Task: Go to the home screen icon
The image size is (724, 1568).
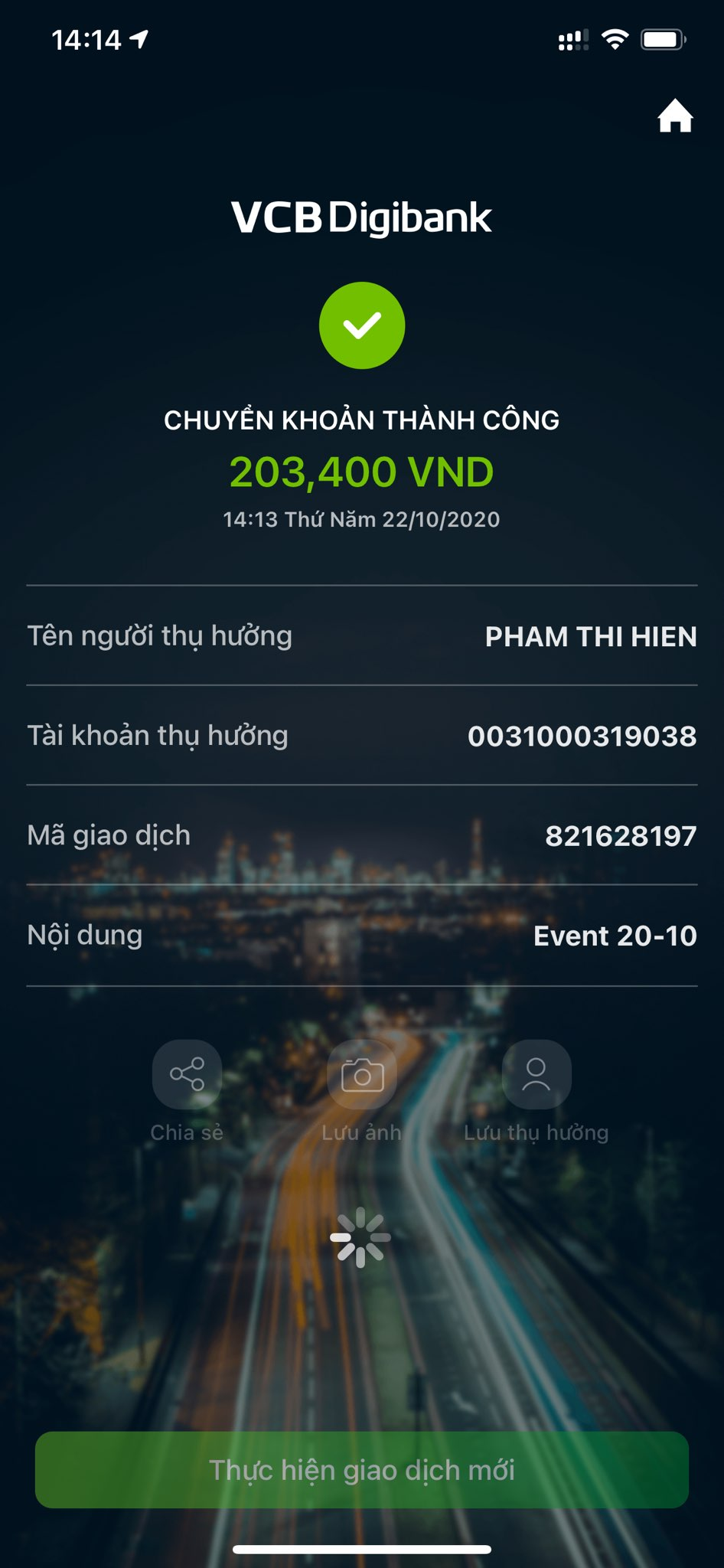Action: 675,116
